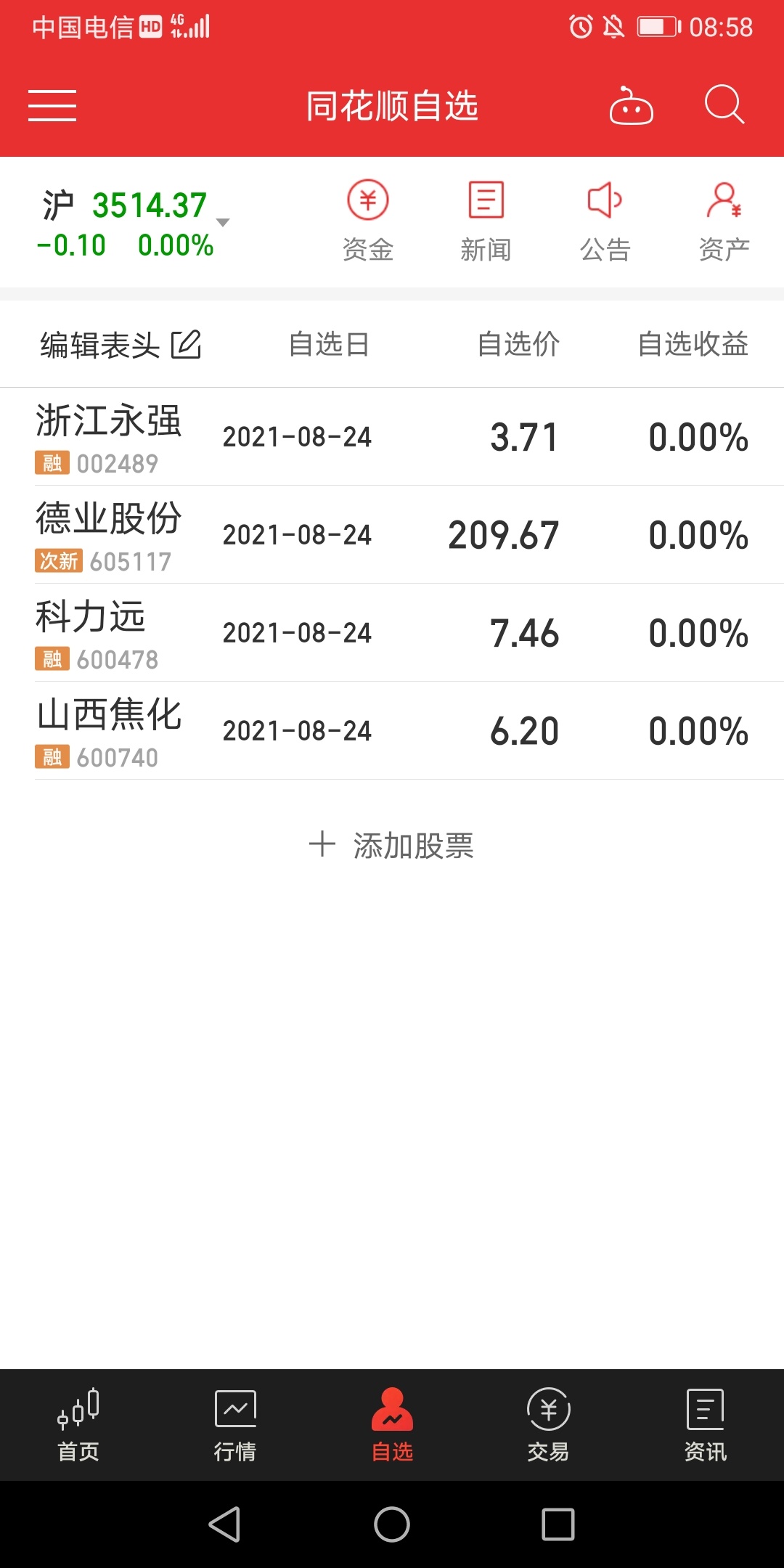The image size is (784, 1568).
Task: Open 资金 funds shortcut
Action: 368,221
